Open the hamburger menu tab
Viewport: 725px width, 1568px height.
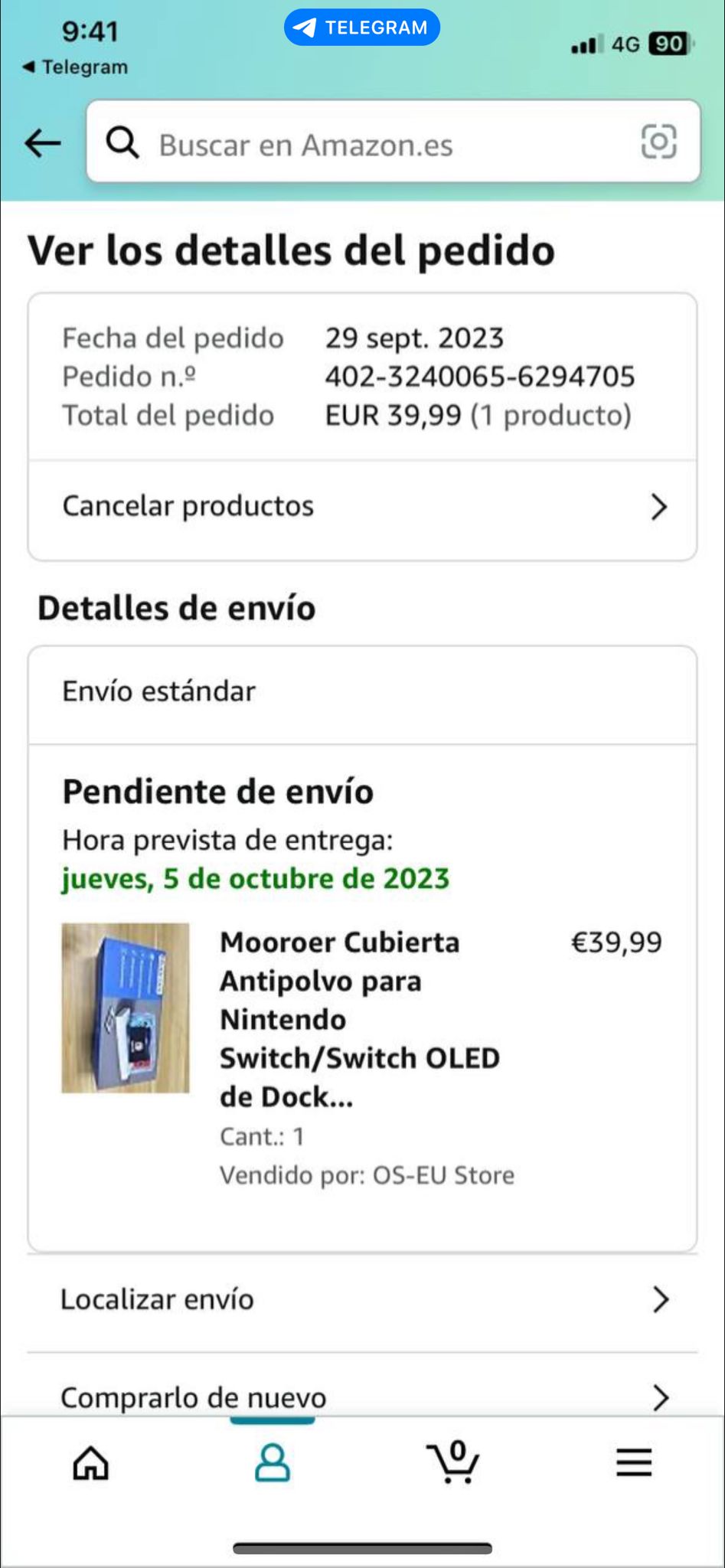634,1463
